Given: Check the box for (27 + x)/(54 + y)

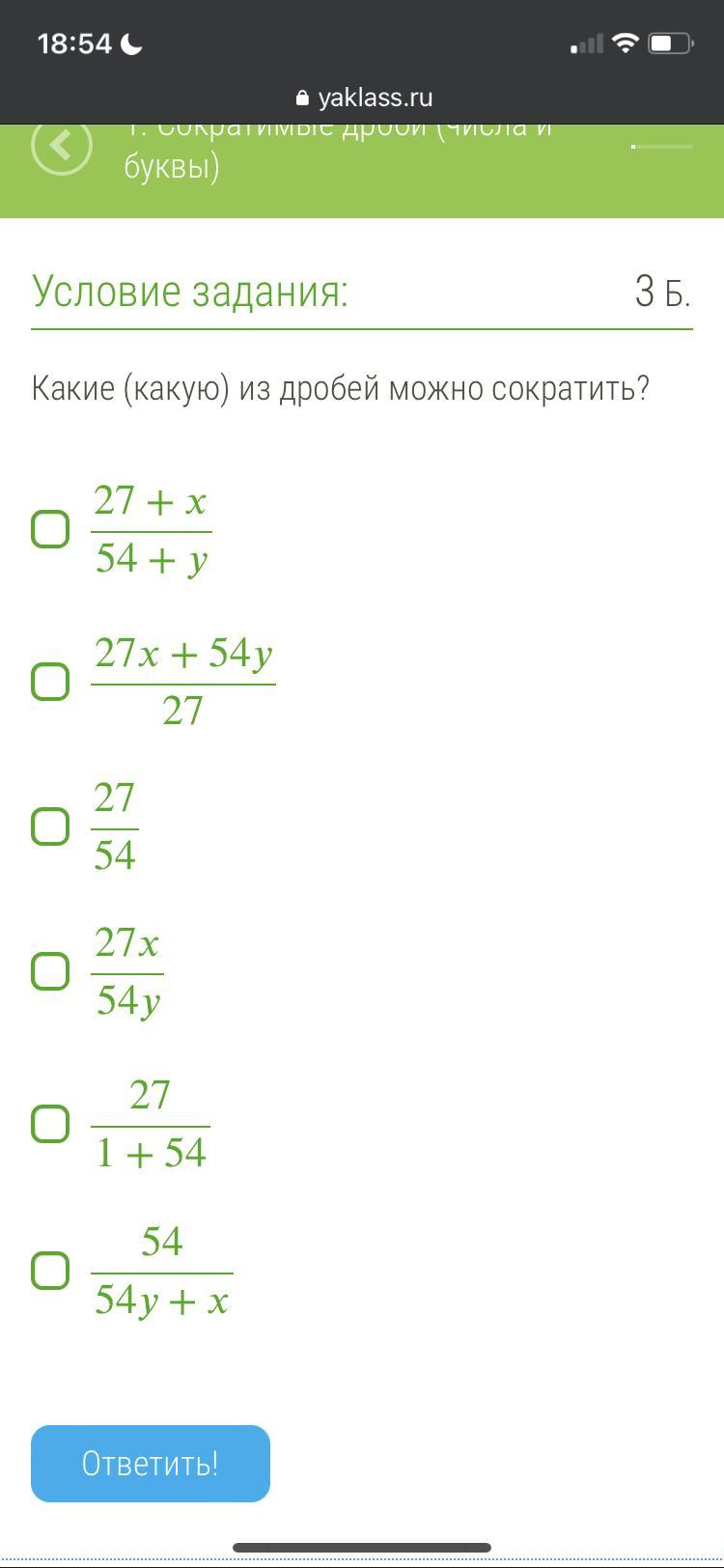Looking at the screenshot, I should 50,529.
